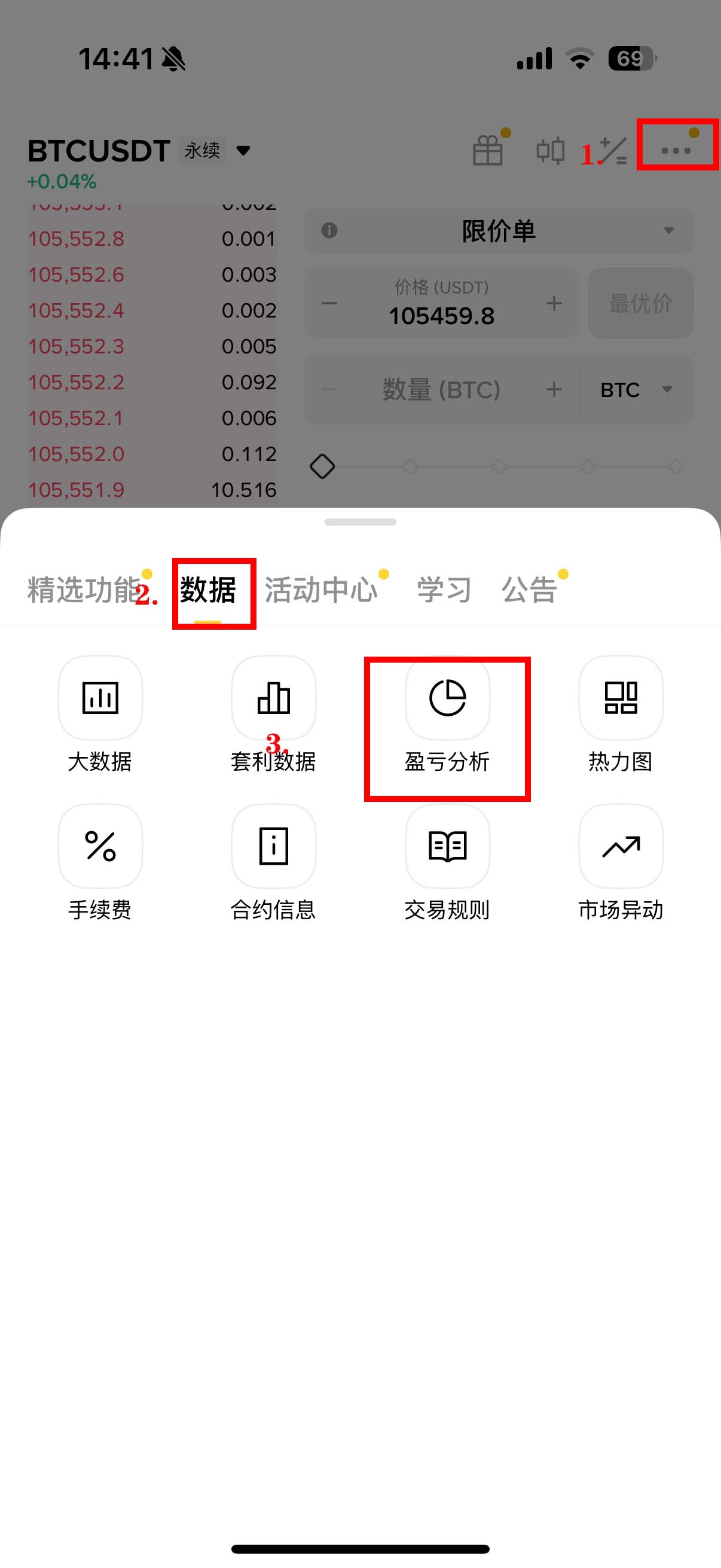721x1568 pixels.
Task: Open the candlestick chart icon
Action: click(550, 150)
